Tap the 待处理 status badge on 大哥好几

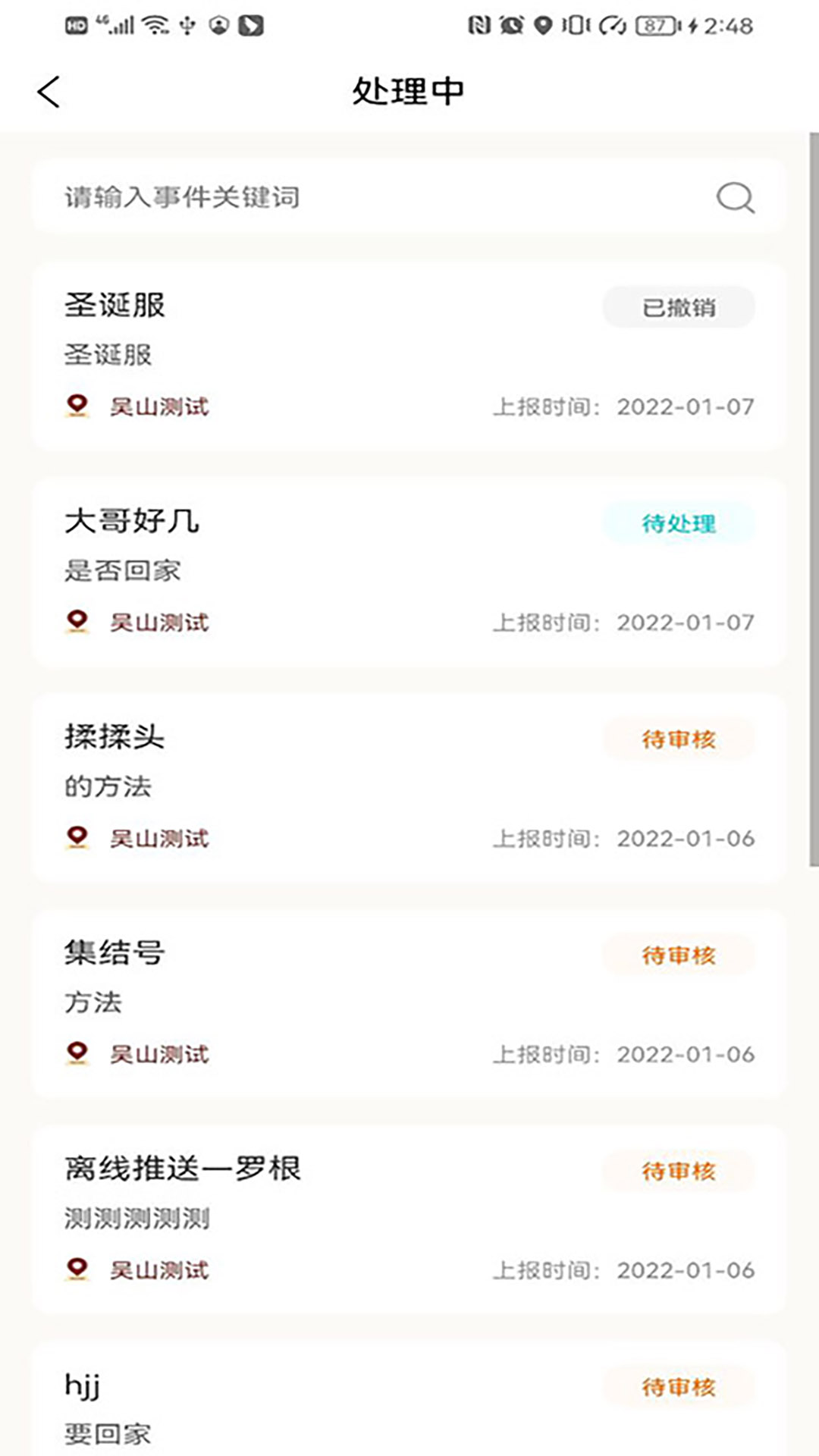coord(679,522)
